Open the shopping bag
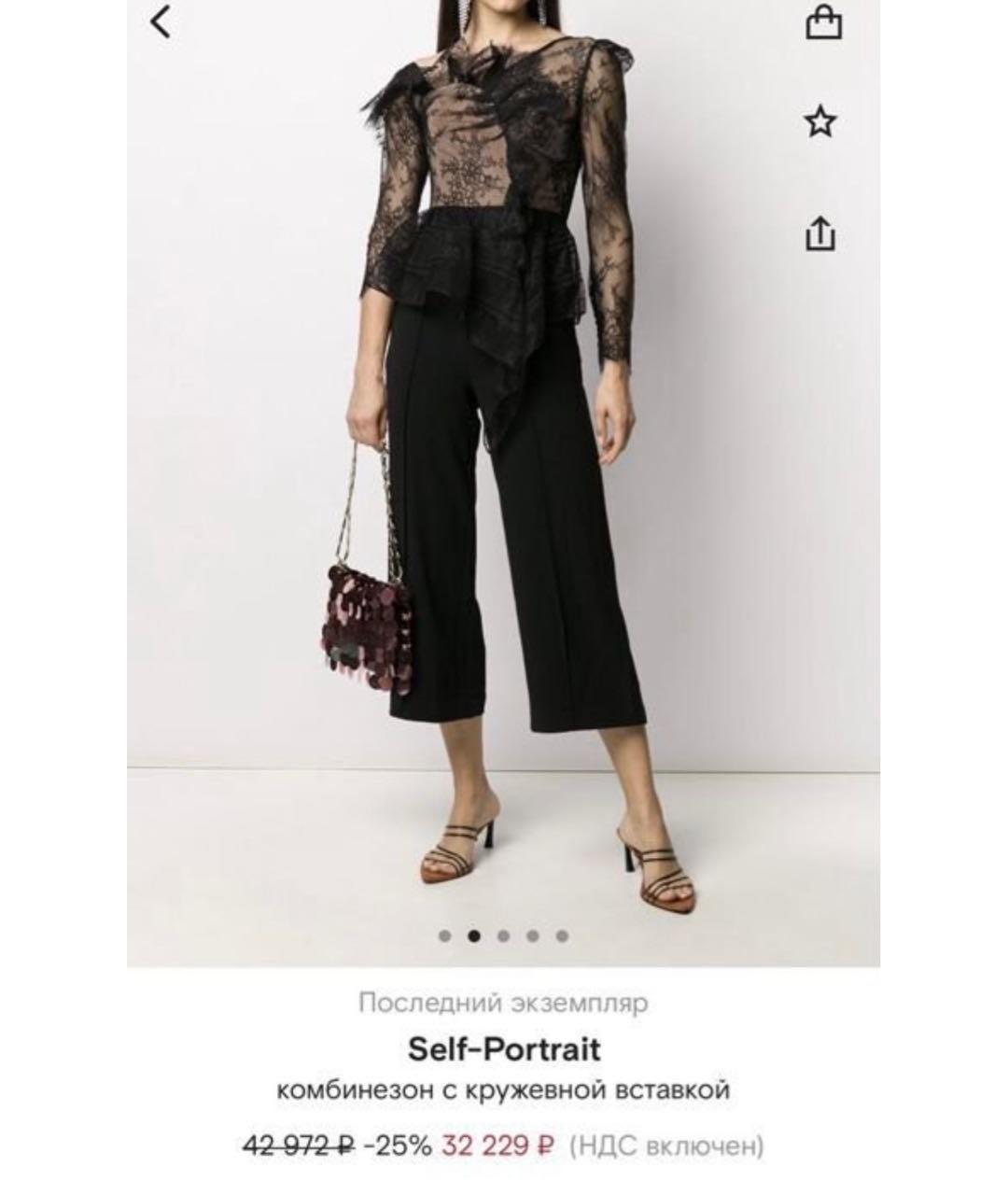The image size is (1008, 1195). click(823, 22)
